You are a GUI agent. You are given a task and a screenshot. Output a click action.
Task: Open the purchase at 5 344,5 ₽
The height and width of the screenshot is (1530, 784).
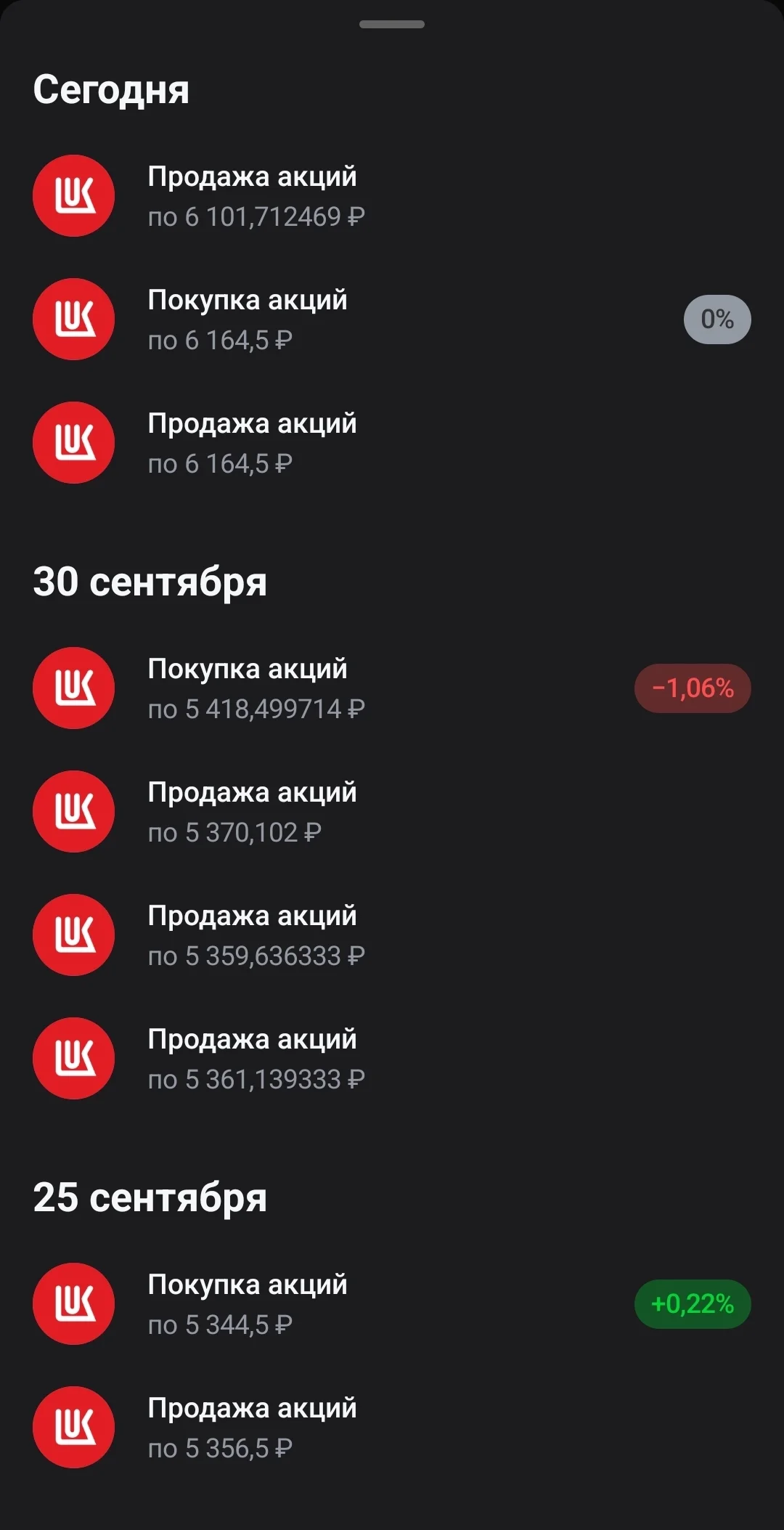pyautogui.click(x=392, y=1304)
